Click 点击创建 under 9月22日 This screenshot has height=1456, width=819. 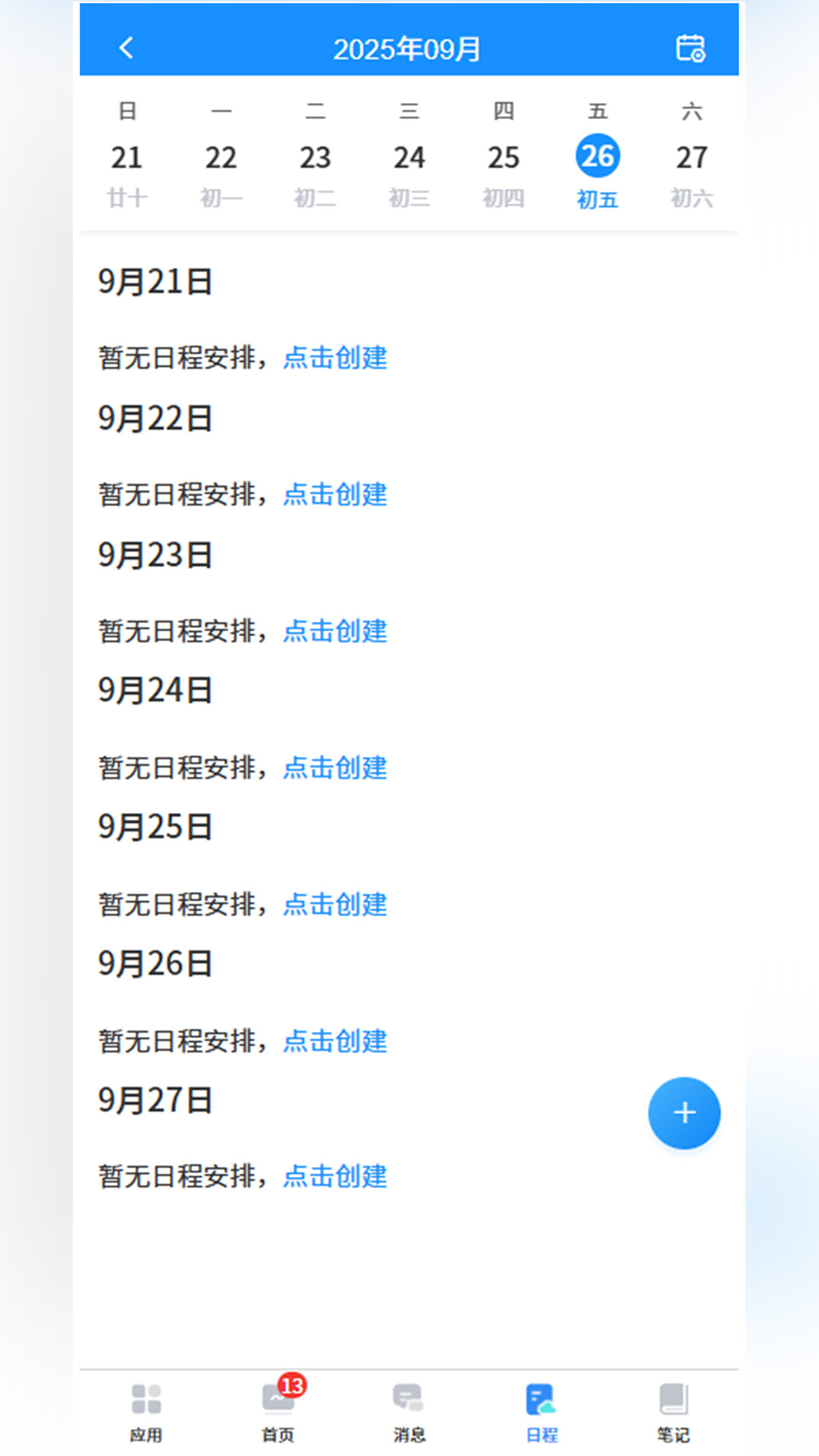(x=334, y=494)
